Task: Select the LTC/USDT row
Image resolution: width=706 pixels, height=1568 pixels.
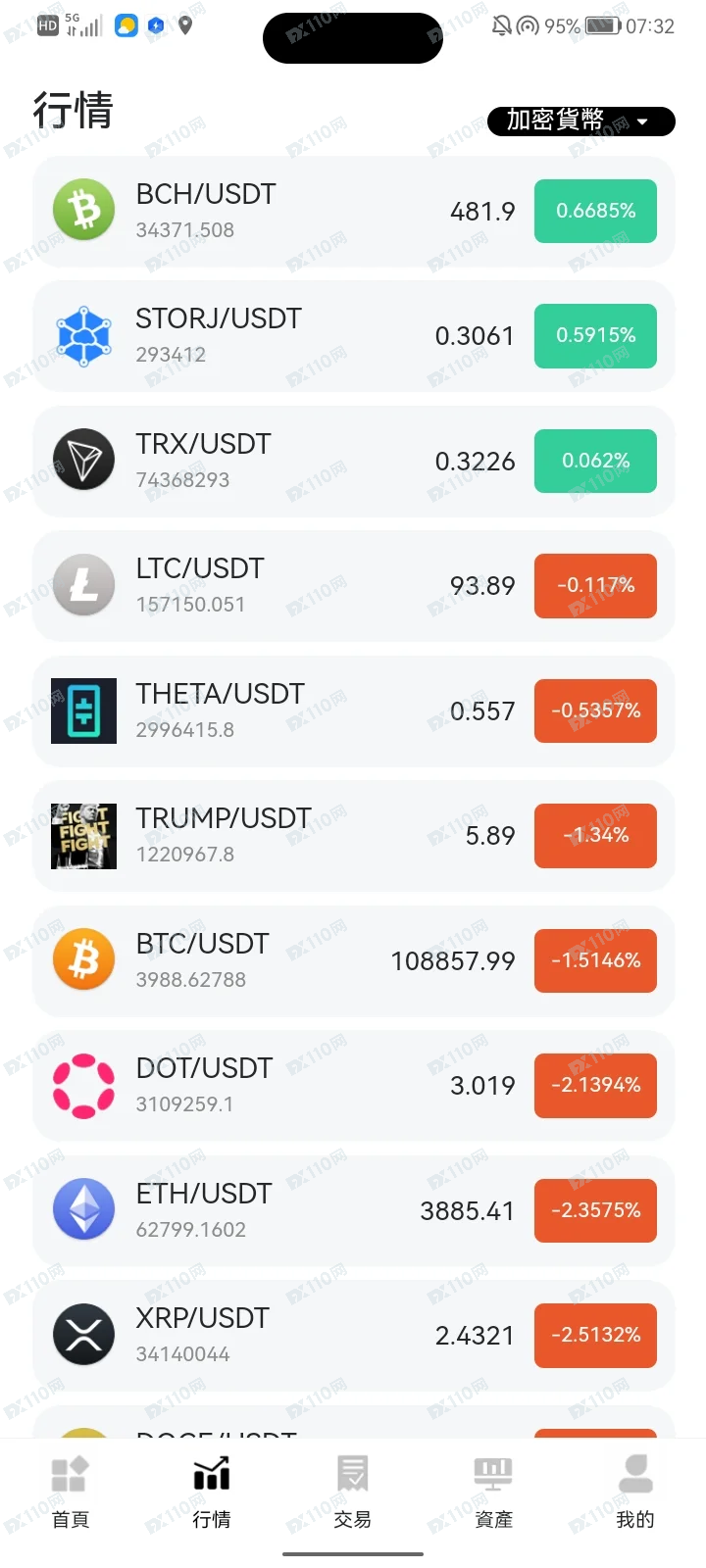Action: [x=353, y=585]
